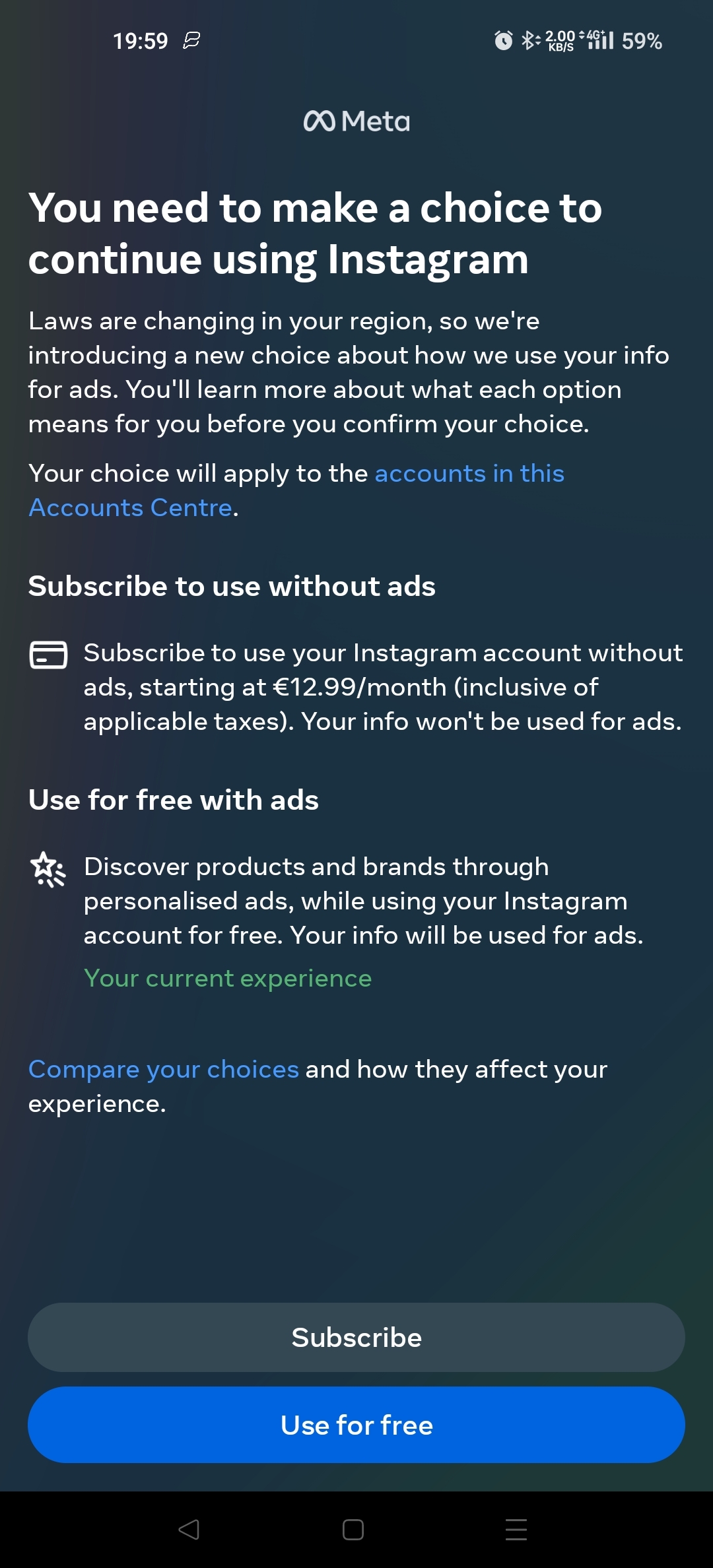This screenshot has height=1568, width=713.
Task: Tap the Subscribe button
Action: [x=356, y=1338]
